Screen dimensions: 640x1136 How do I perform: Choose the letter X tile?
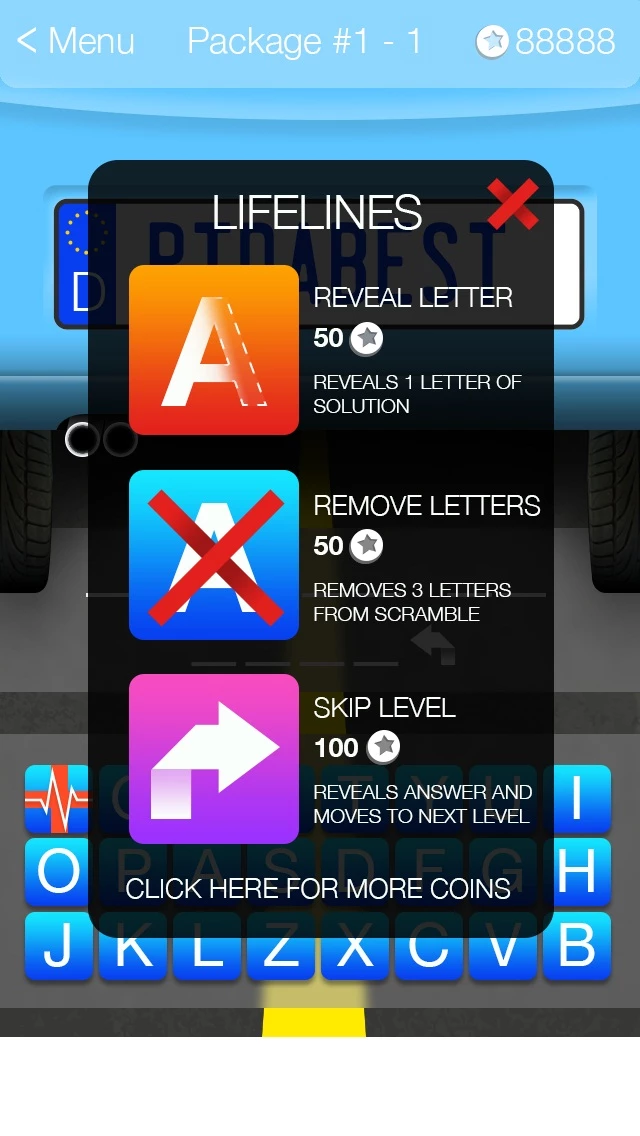[x=355, y=946]
